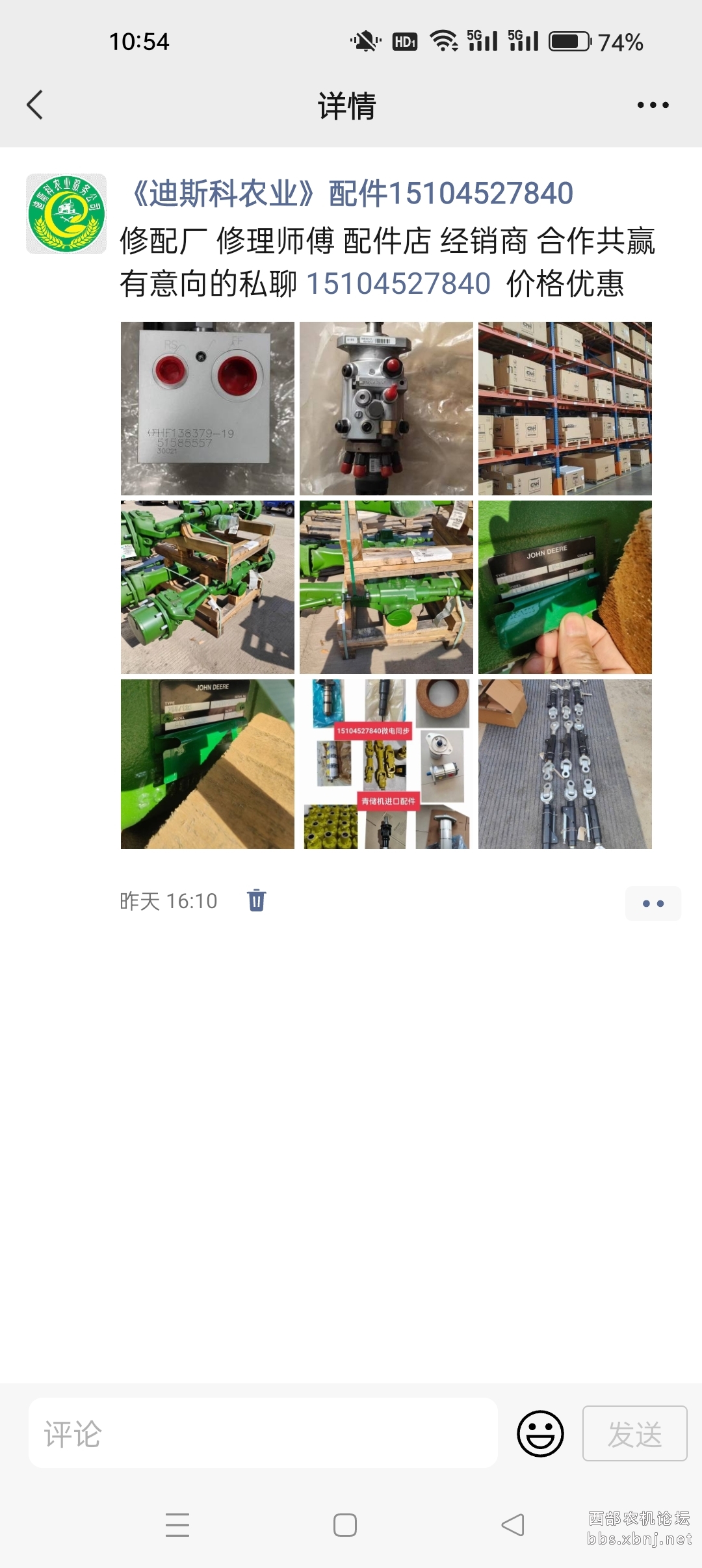This screenshot has height=1568, width=702.
Task: View the warehouse shelves photo
Action: [x=565, y=408]
